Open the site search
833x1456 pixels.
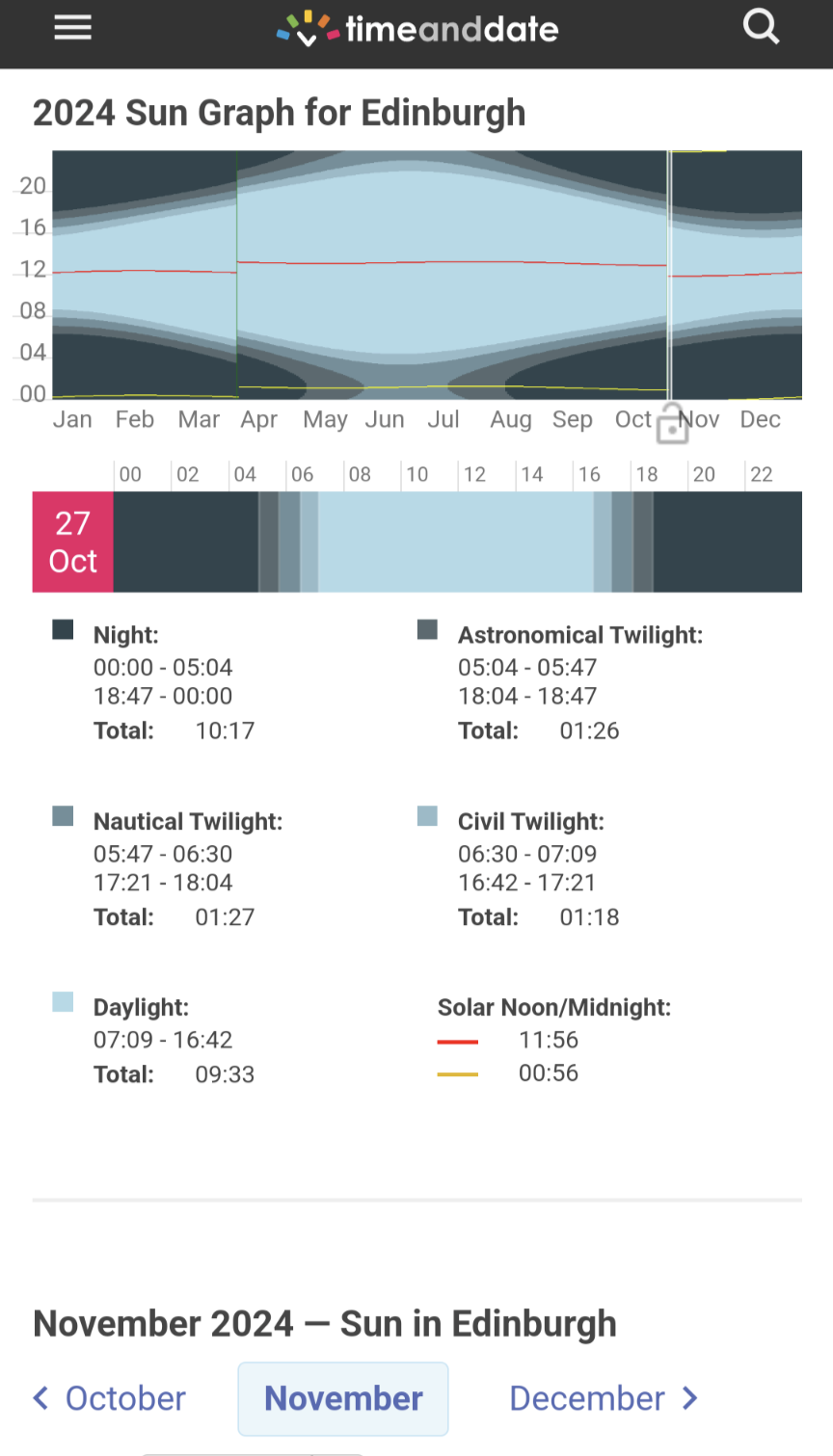pos(761,28)
